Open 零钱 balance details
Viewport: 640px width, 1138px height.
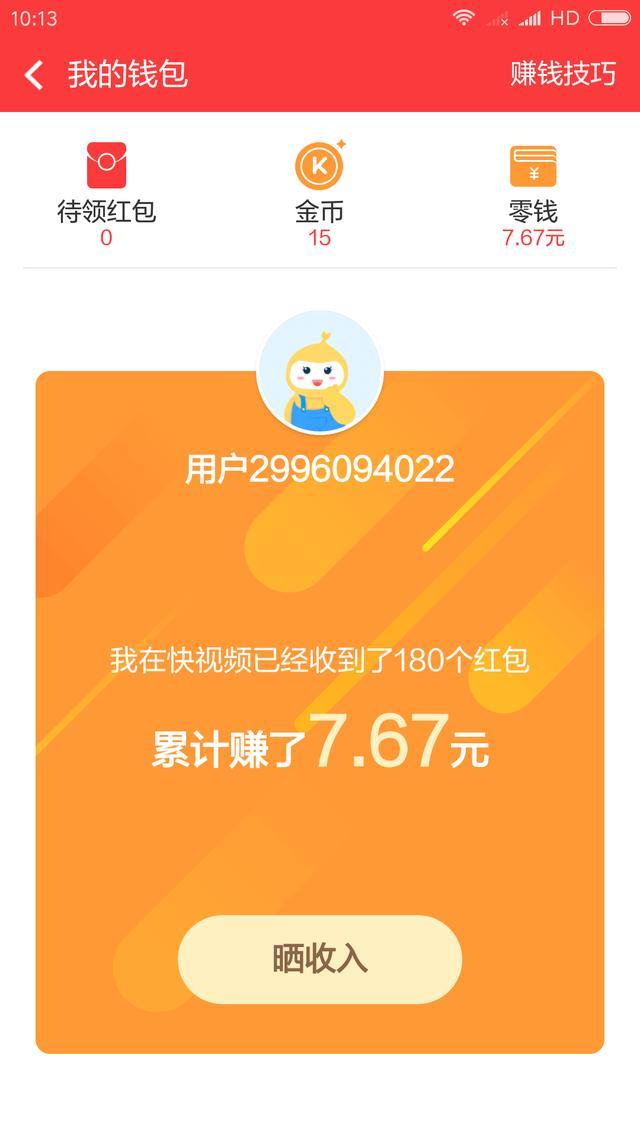click(x=533, y=195)
